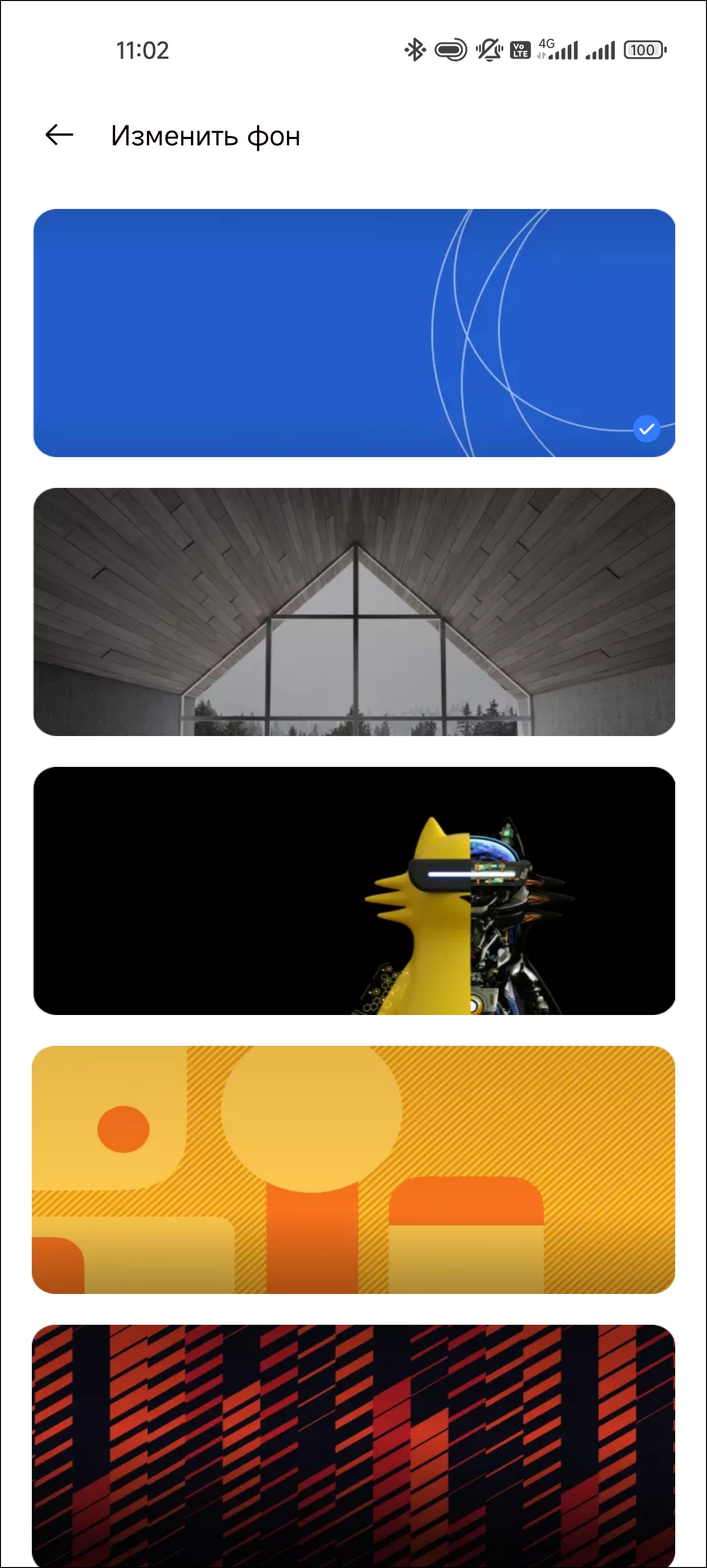Pick the yellow cat robot background
This screenshot has height=1568, width=707.
tap(354, 890)
